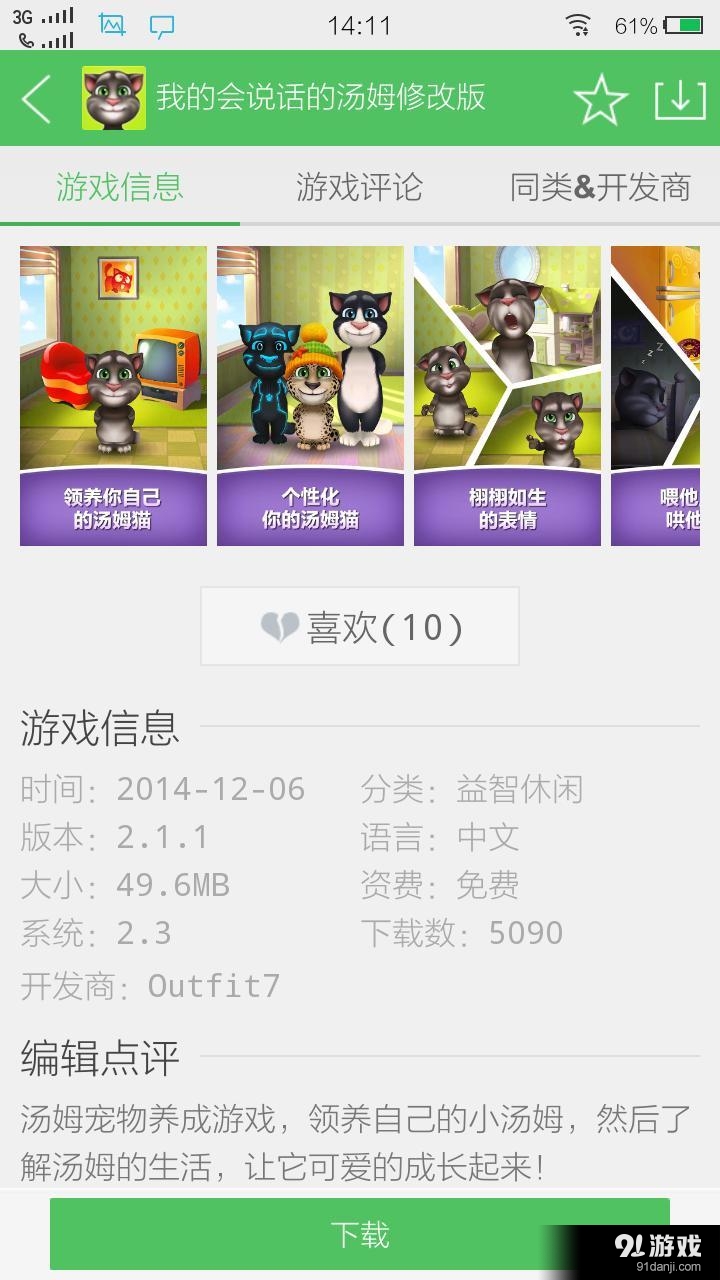Switch to the 游戏评论 comments tab
Screen dimensions: 720x1280
pyautogui.click(x=359, y=187)
